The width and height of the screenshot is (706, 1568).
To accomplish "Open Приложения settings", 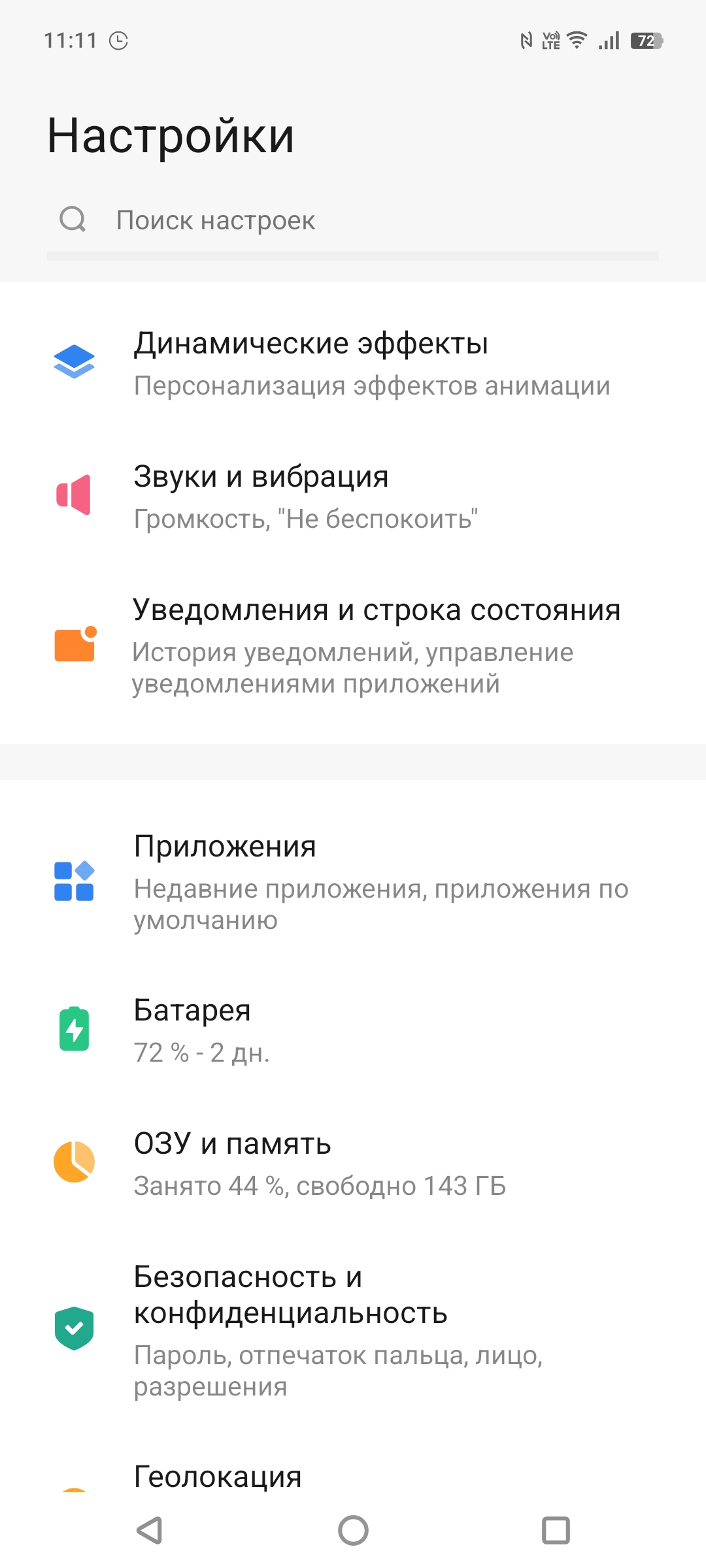I will point(353,882).
